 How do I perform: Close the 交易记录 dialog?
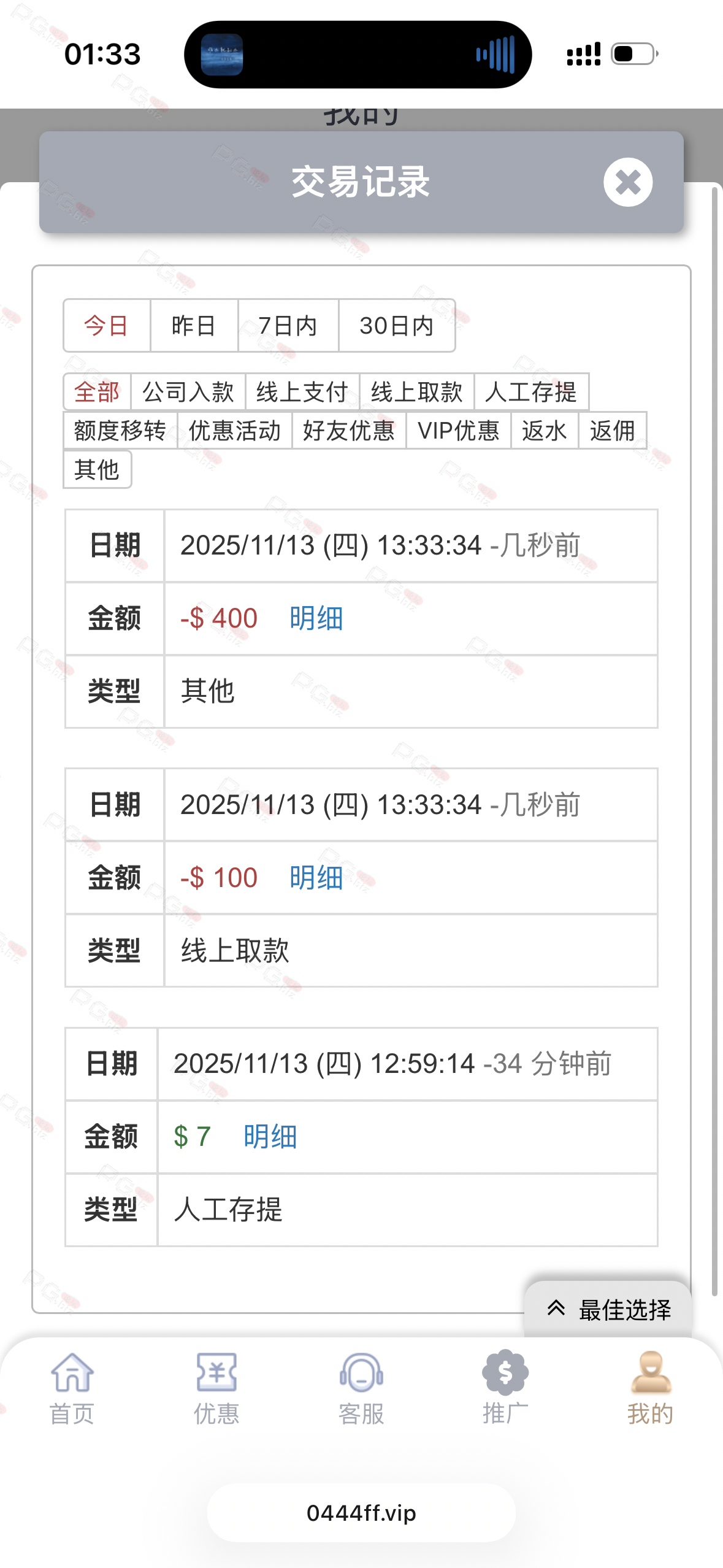tap(627, 182)
